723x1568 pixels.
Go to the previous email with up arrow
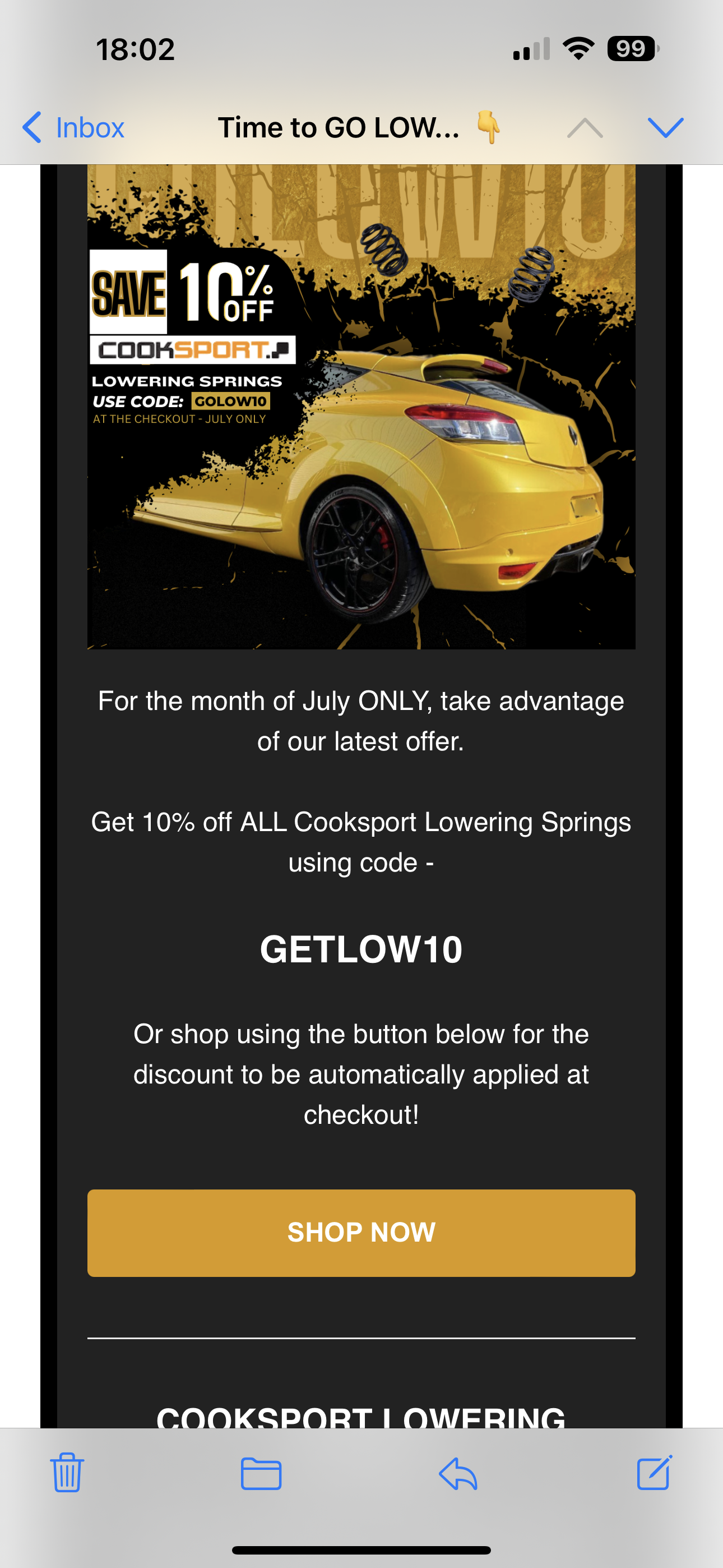(x=584, y=128)
